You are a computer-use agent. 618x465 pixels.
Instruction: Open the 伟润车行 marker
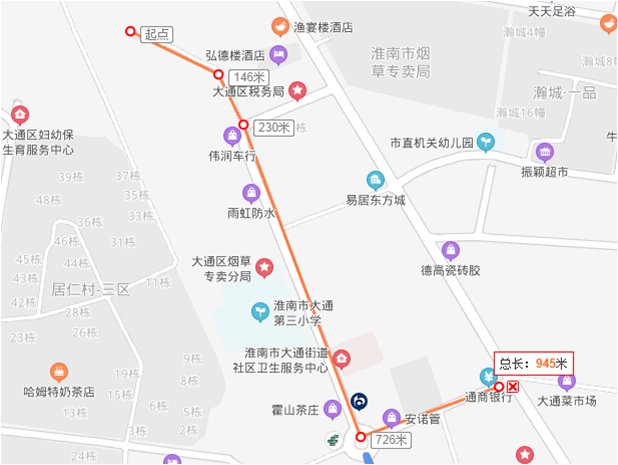tap(232, 136)
